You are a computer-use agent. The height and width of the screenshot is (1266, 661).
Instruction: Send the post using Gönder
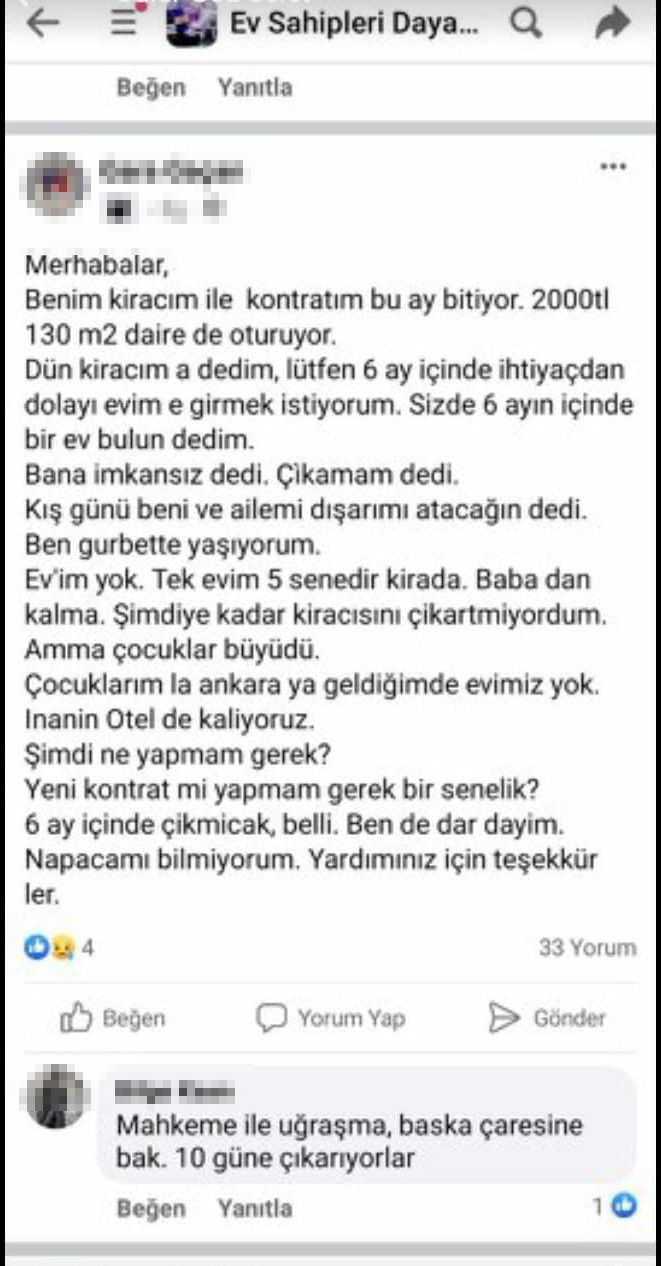pyautogui.click(x=547, y=1018)
